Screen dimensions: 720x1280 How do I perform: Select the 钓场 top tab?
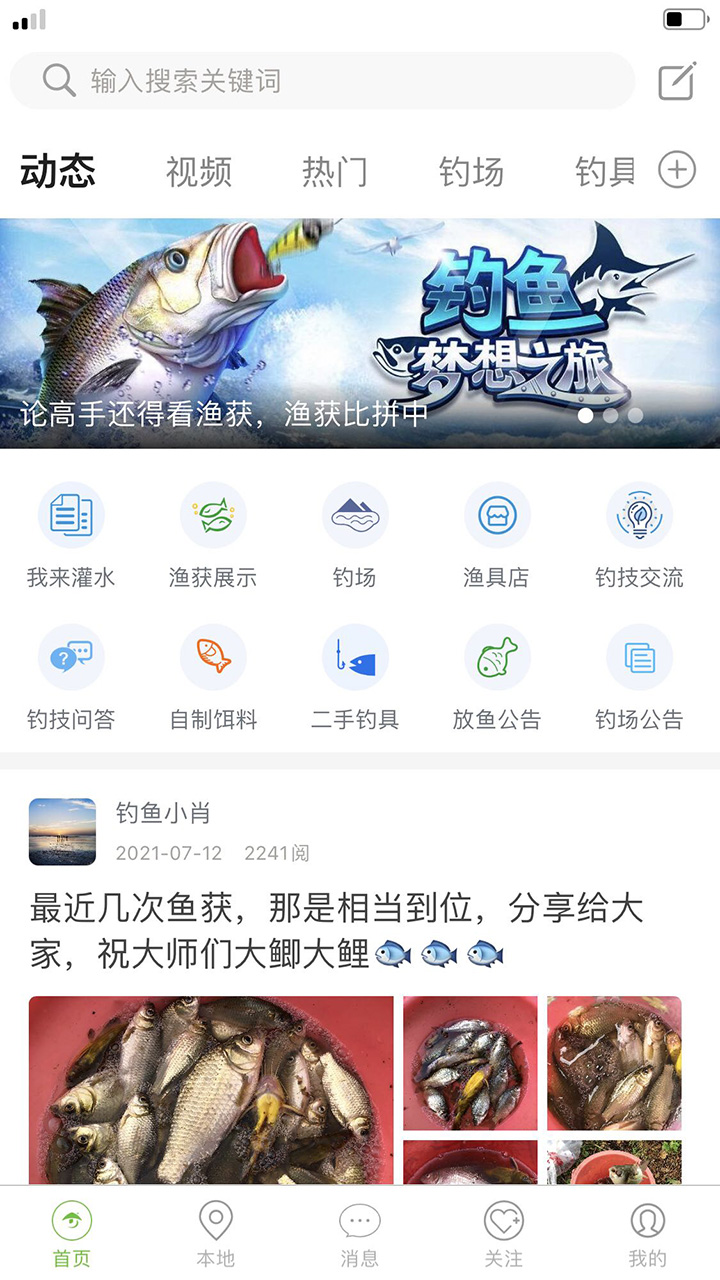471,172
